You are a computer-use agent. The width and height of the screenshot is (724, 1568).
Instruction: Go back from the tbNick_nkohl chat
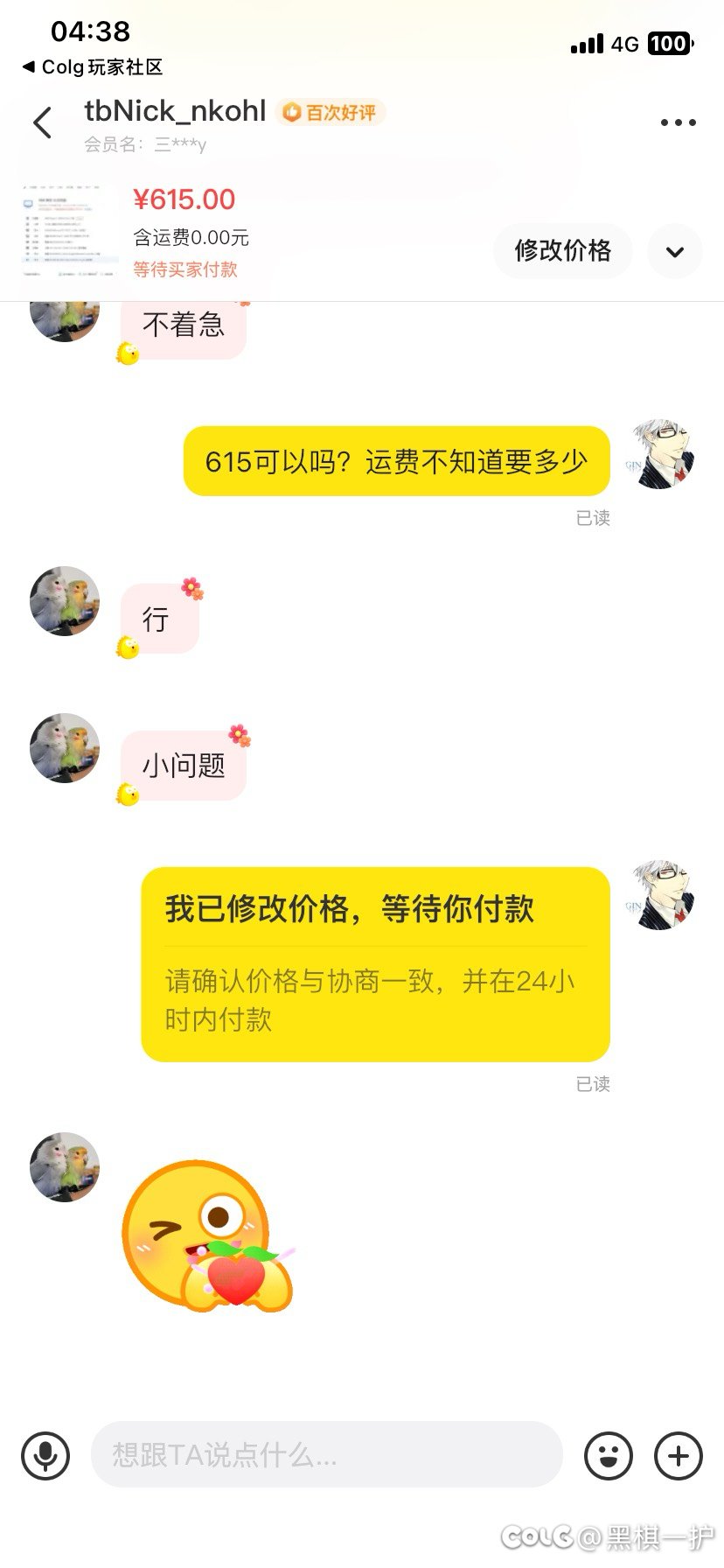pos(42,122)
